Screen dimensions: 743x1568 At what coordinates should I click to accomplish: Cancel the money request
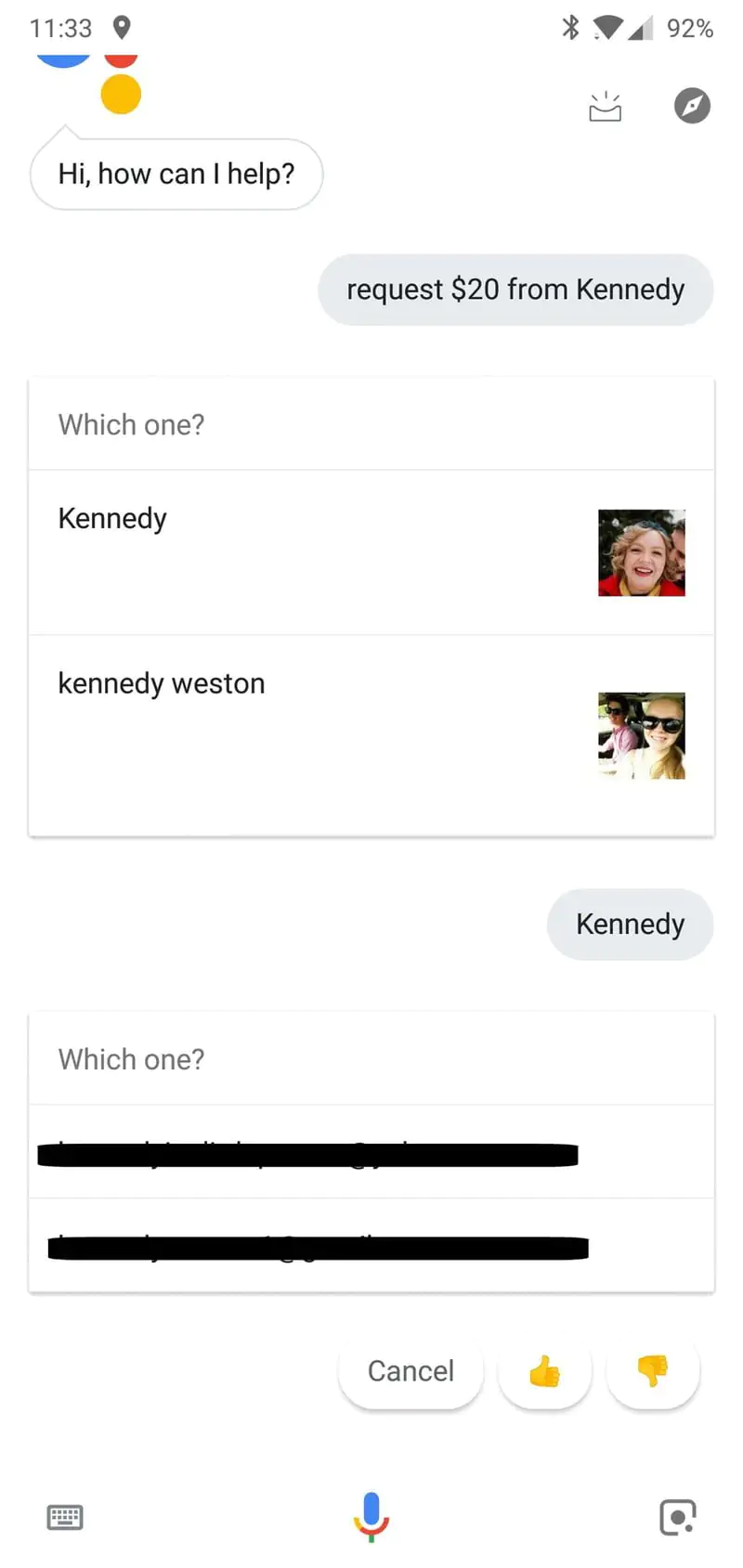pyautogui.click(x=411, y=1371)
